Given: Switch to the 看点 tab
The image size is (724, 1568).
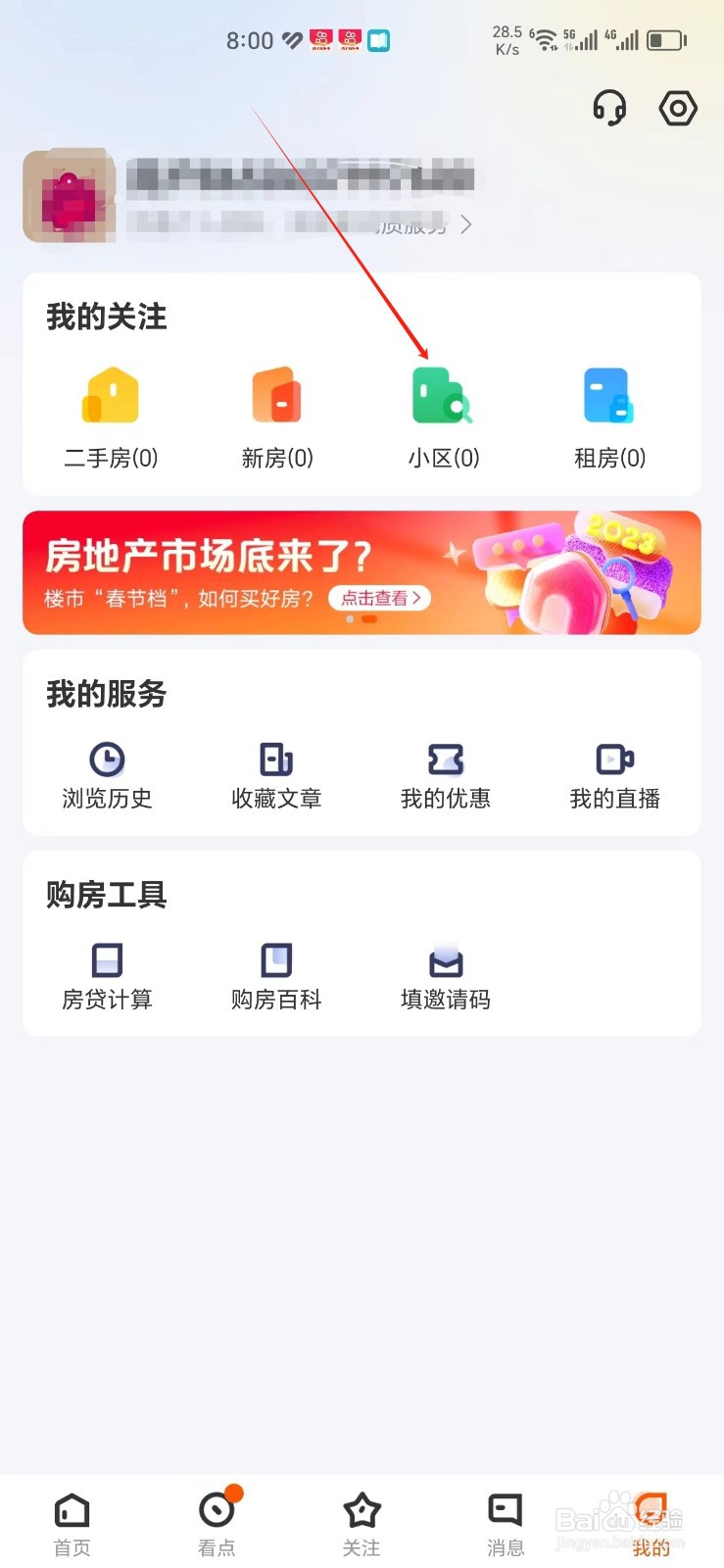Looking at the screenshot, I should click(x=217, y=1524).
